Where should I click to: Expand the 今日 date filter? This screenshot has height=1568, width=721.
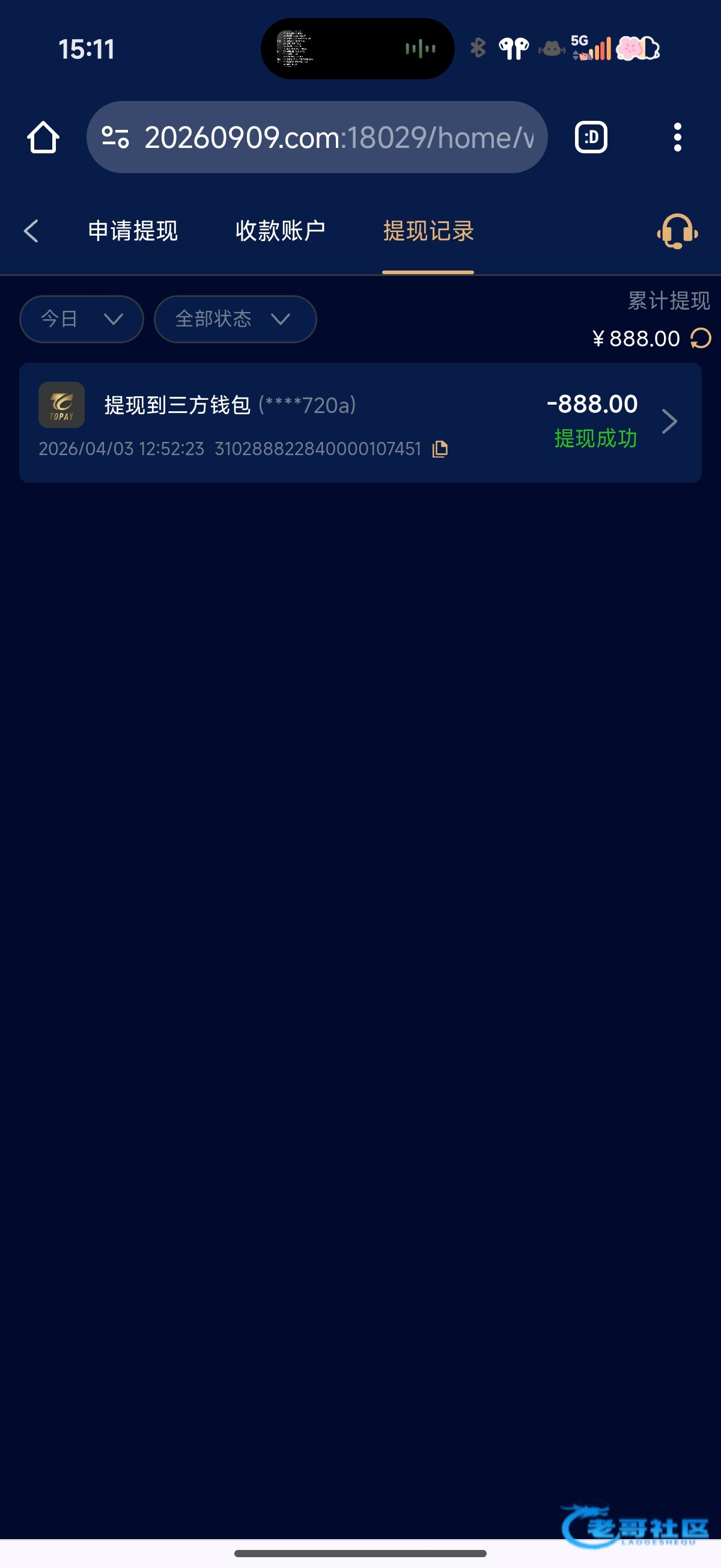[x=82, y=319]
